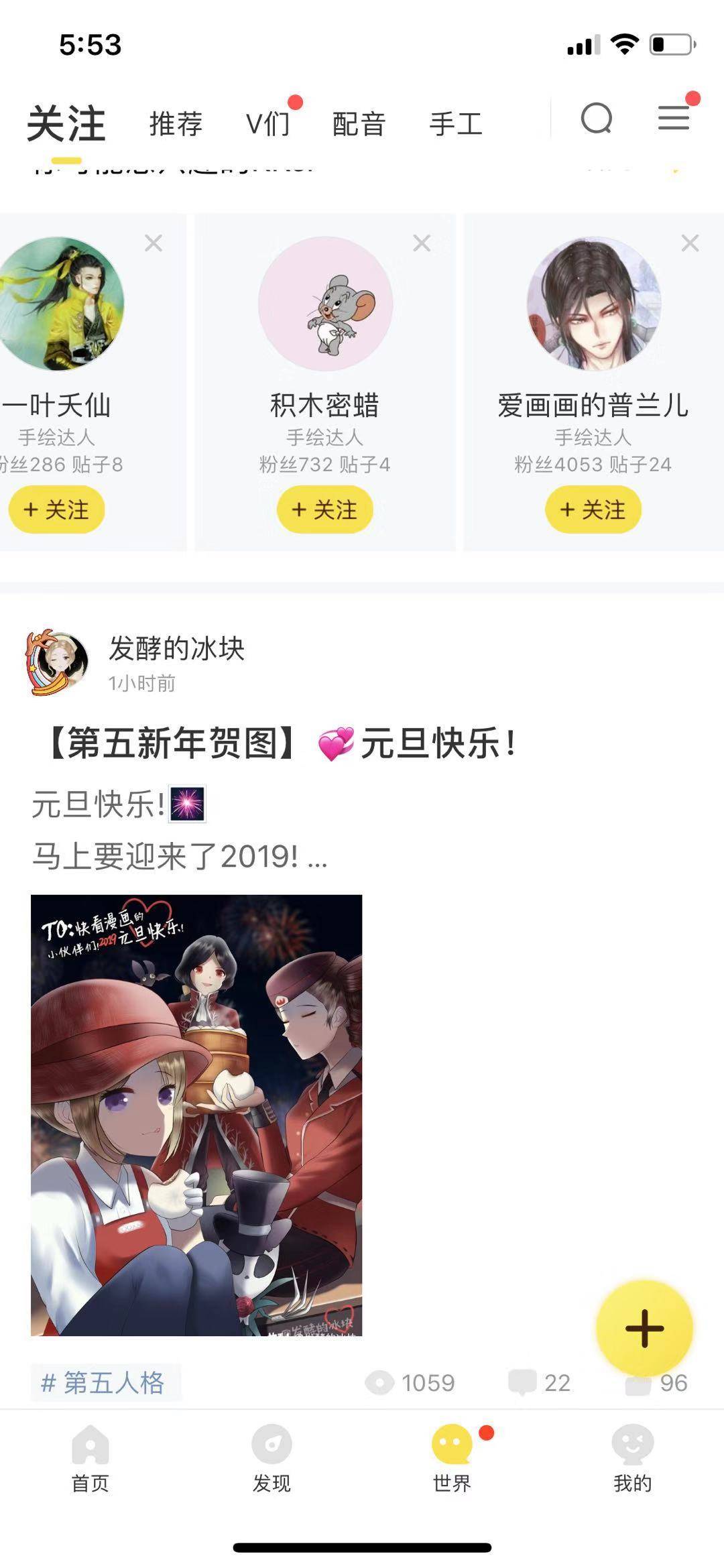Open the #第五人格 topic tag
Image resolution: width=724 pixels, height=1568 pixels.
[105, 1382]
